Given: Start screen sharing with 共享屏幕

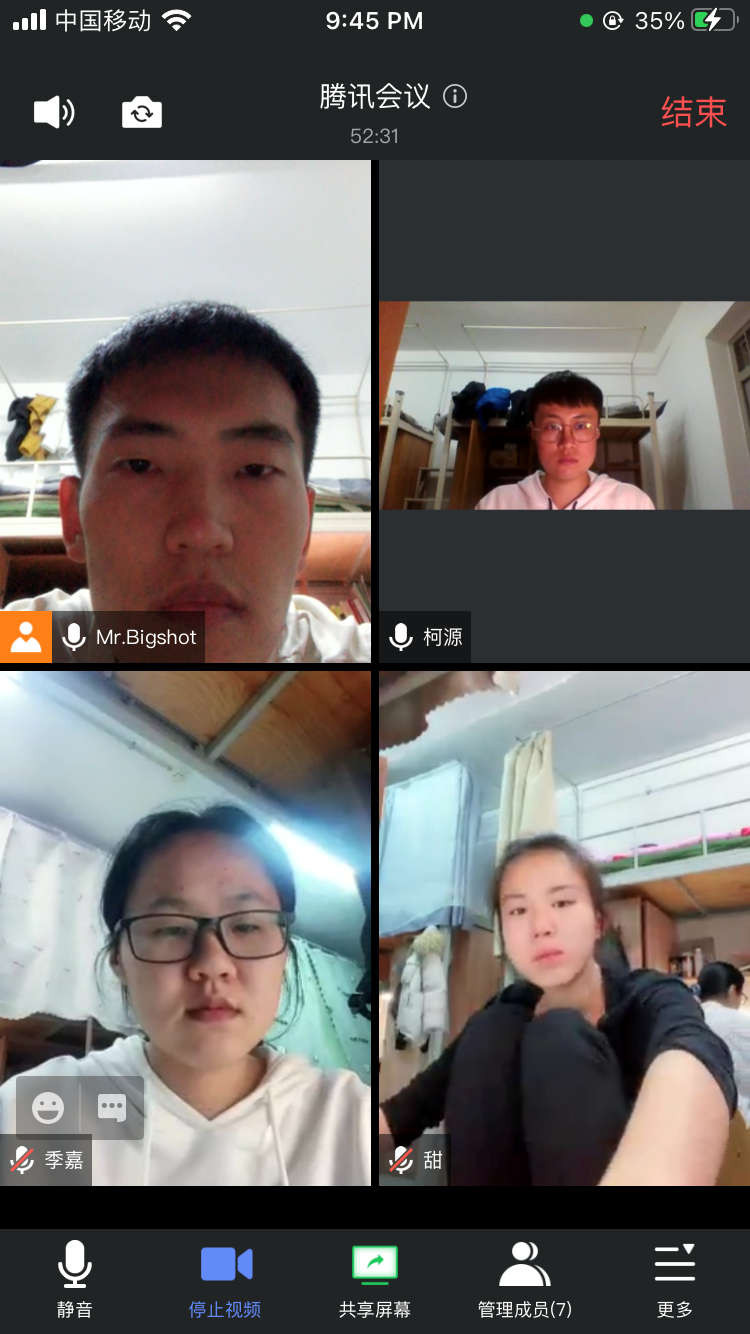Looking at the screenshot, I should (375, 1278).
